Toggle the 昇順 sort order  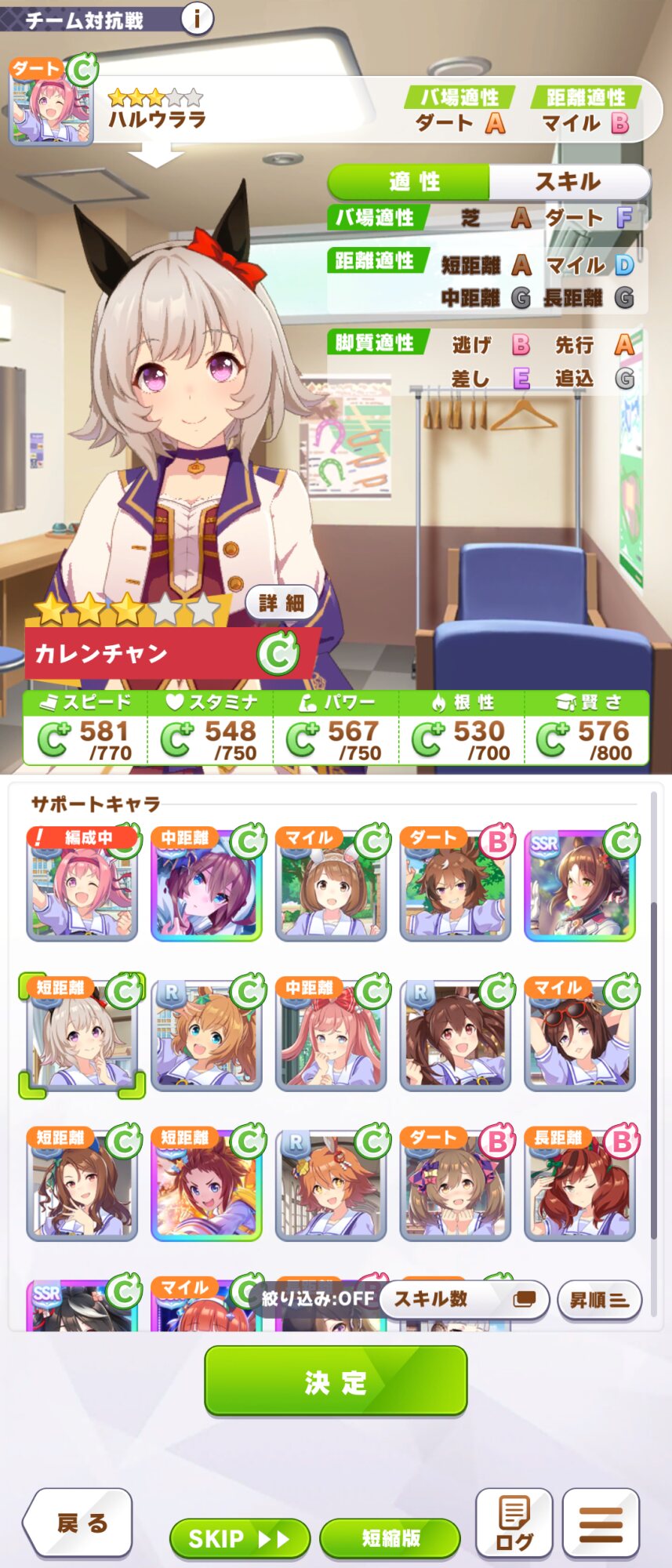click(599, 1301)
